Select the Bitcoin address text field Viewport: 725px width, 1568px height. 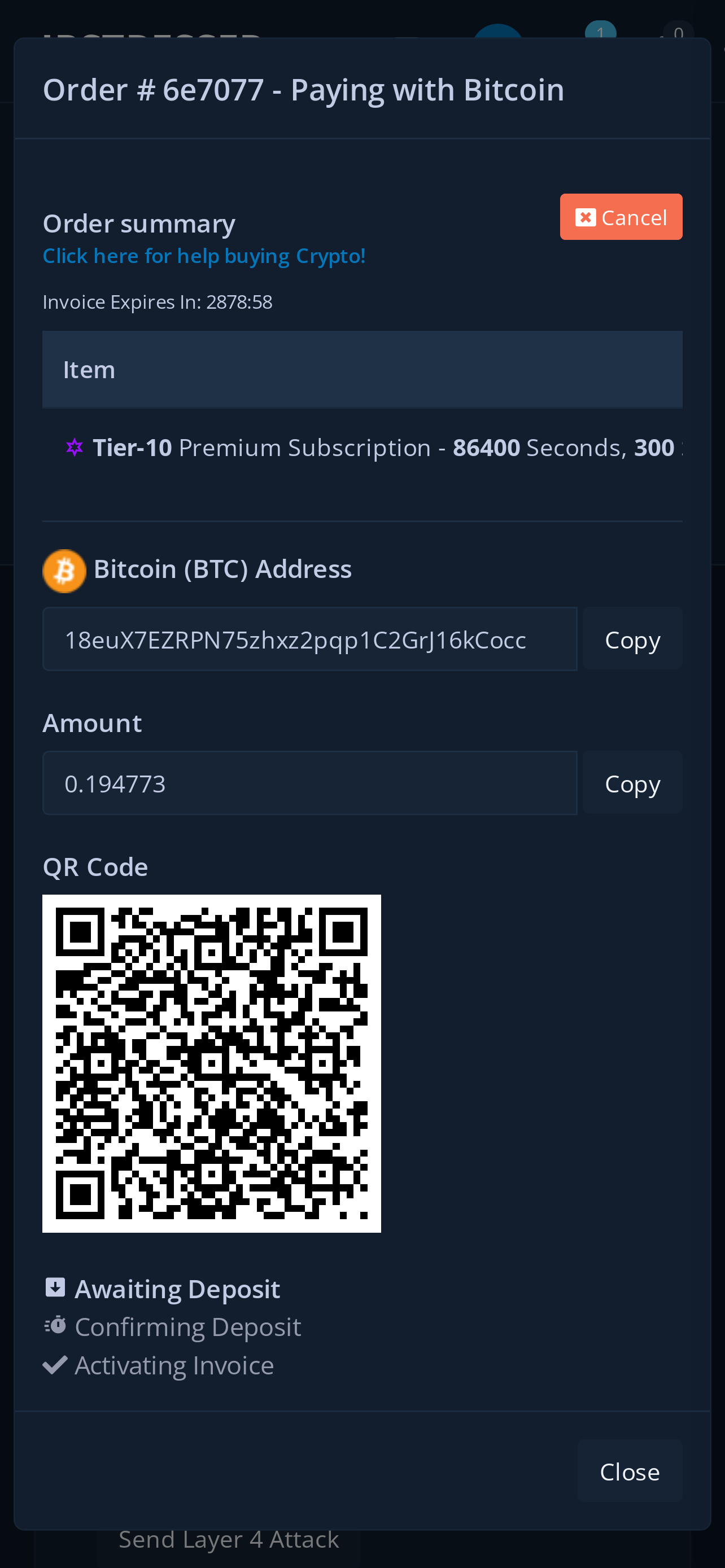point(310,638)
